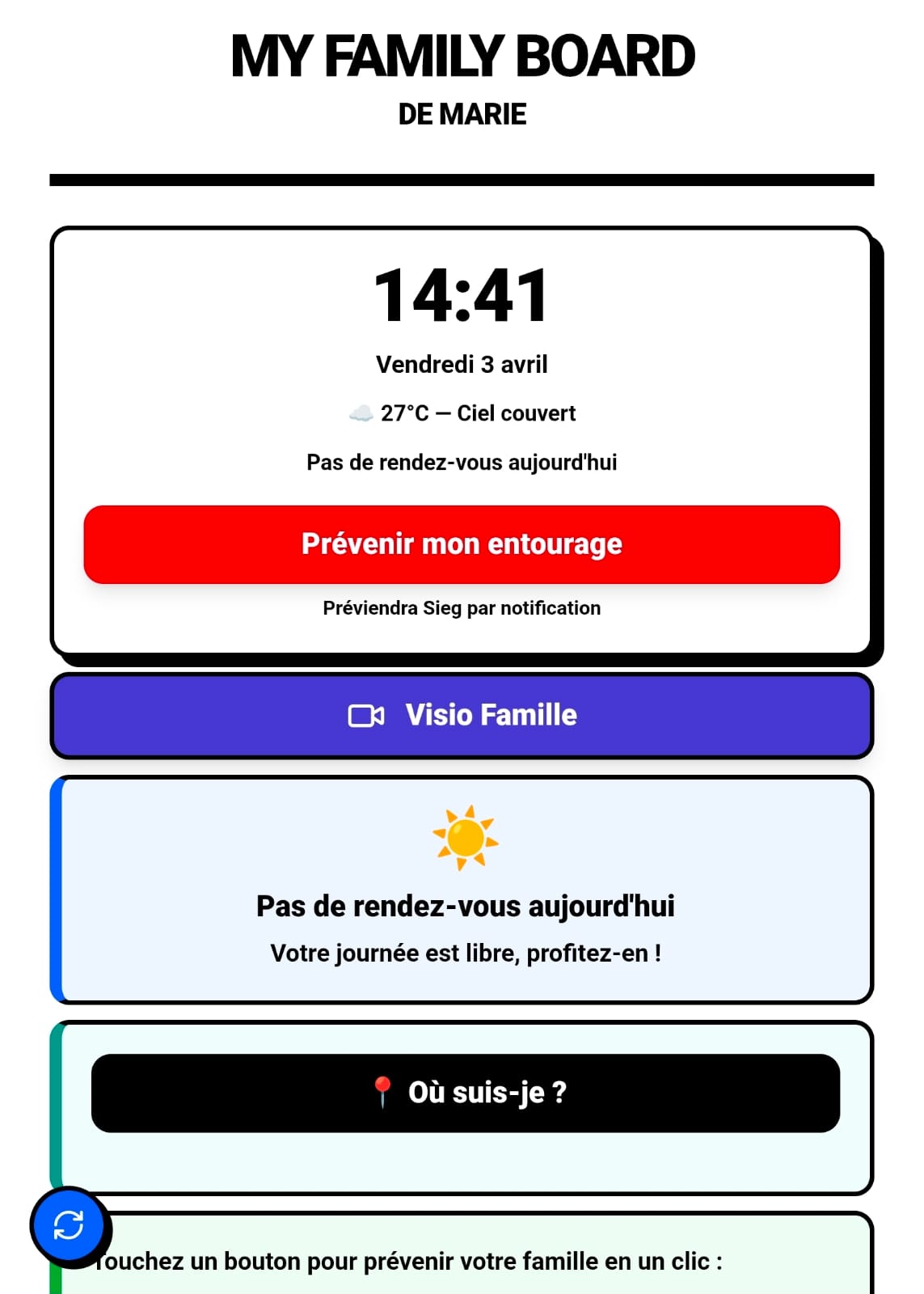
Task: Select the MY FAMILY BOARD title
Action: (x=462, y=55)
